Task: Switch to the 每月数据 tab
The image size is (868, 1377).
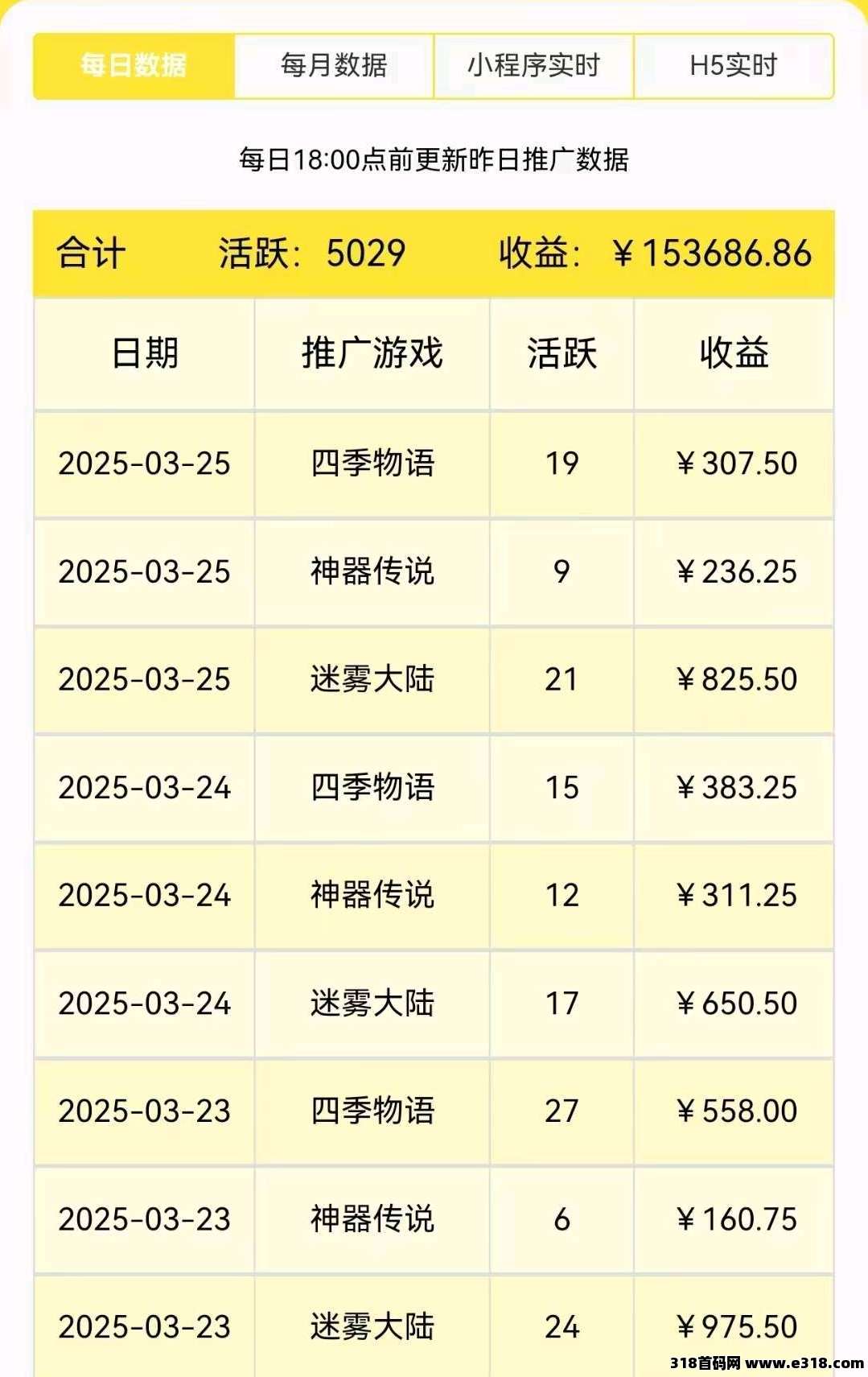Action: (x=335, y=67)
